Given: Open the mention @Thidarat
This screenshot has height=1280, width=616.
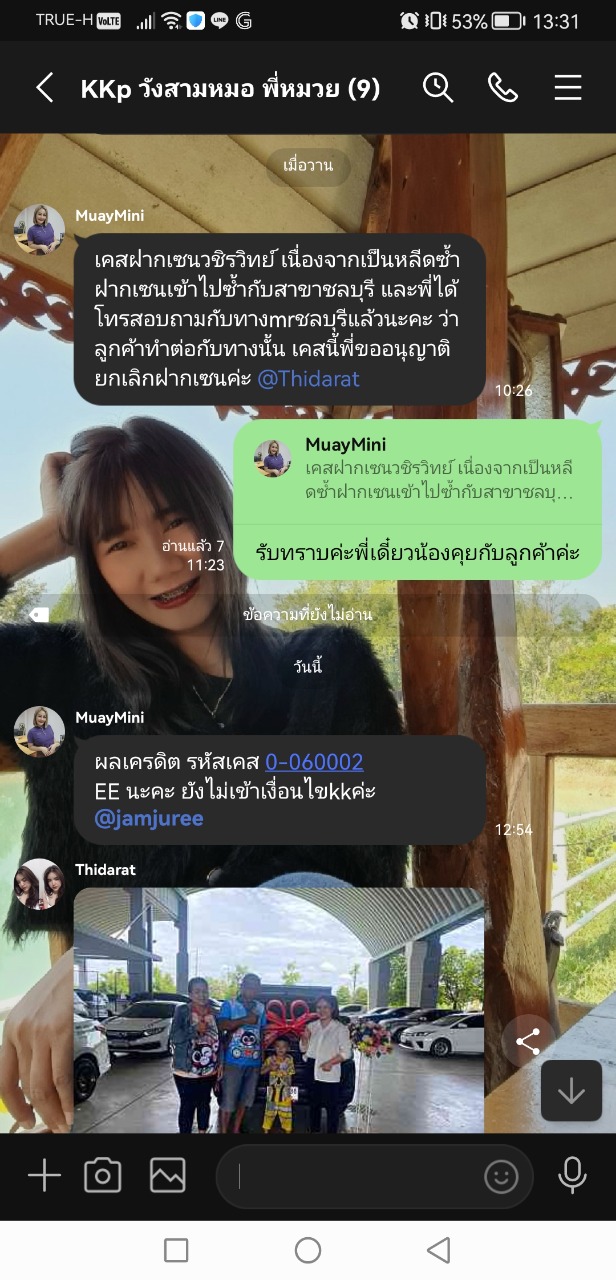Looking at the screenshot, I should click(308, 378).
